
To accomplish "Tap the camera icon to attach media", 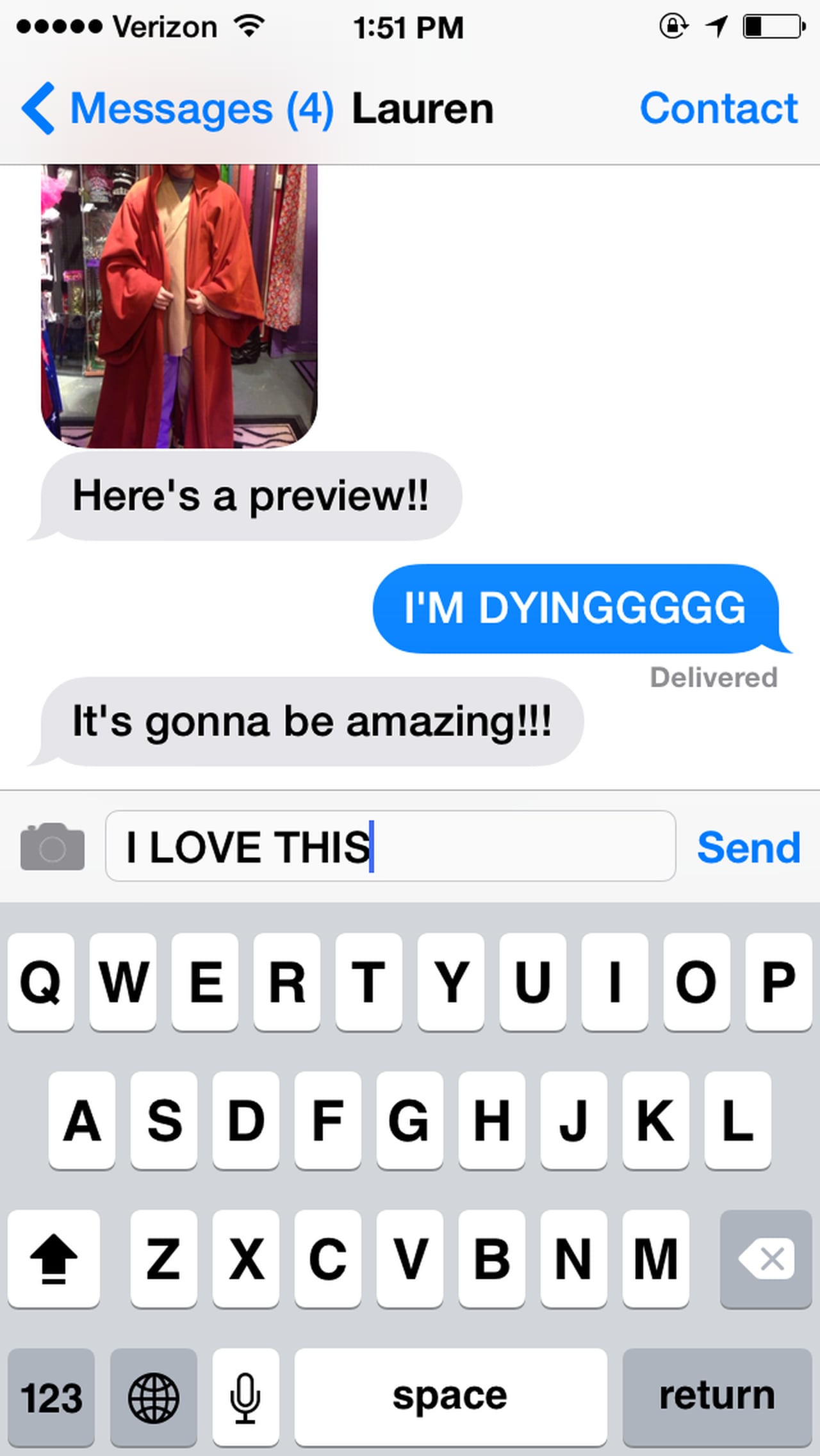I will 53,847.
